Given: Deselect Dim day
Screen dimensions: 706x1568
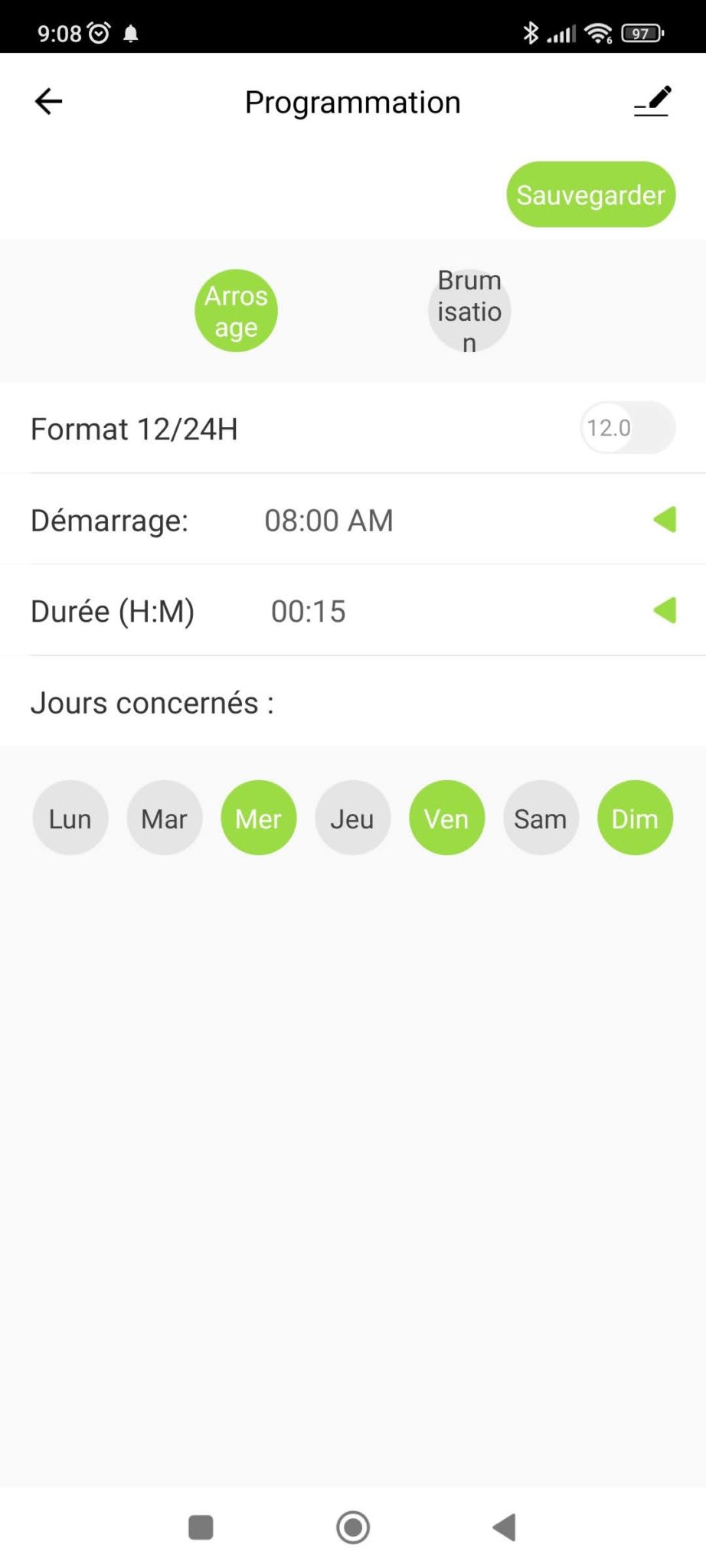Looking at the screenshot, I should [x=636, y=818].
